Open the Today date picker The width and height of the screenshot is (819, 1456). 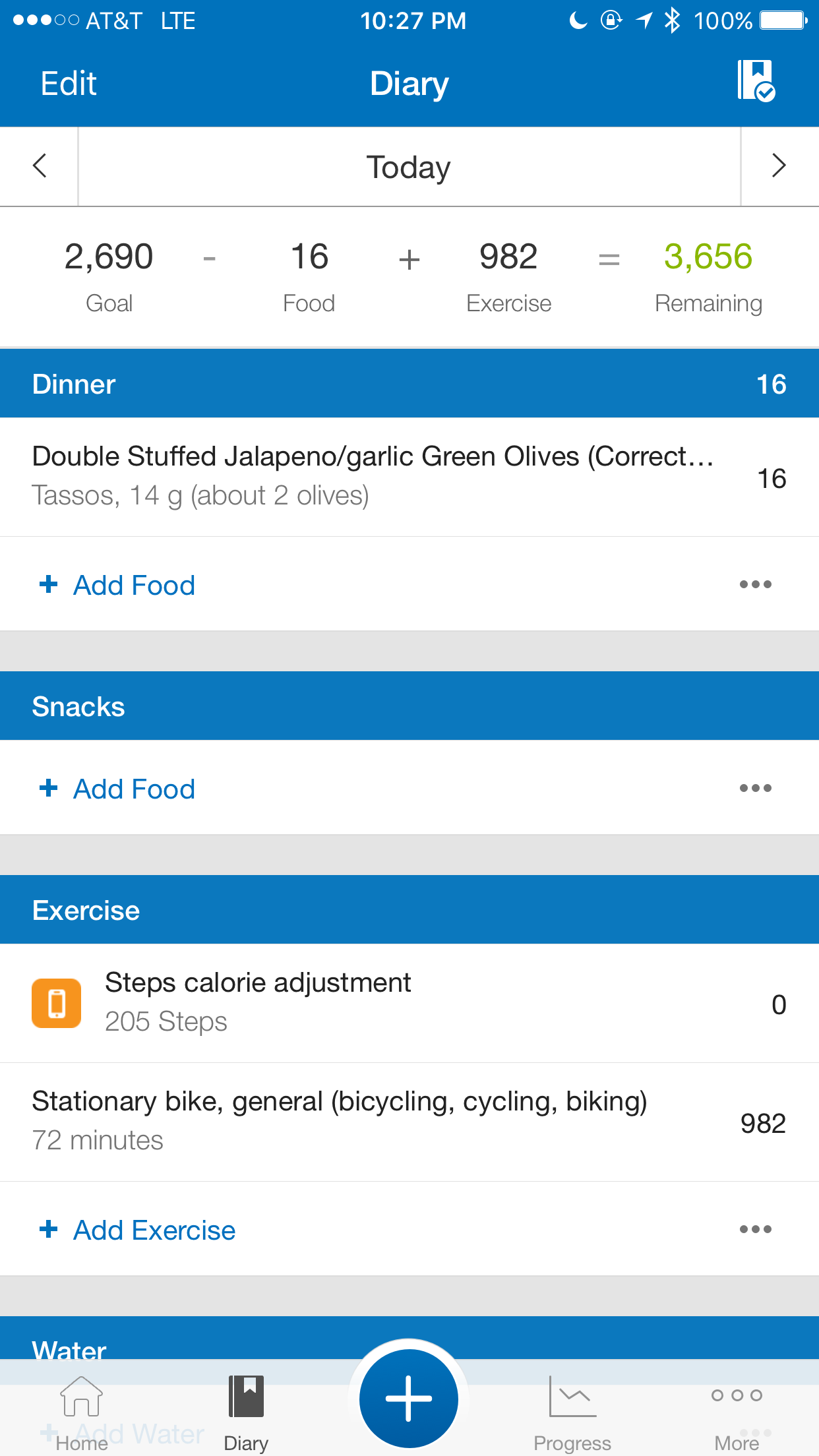tap(409, 167)
